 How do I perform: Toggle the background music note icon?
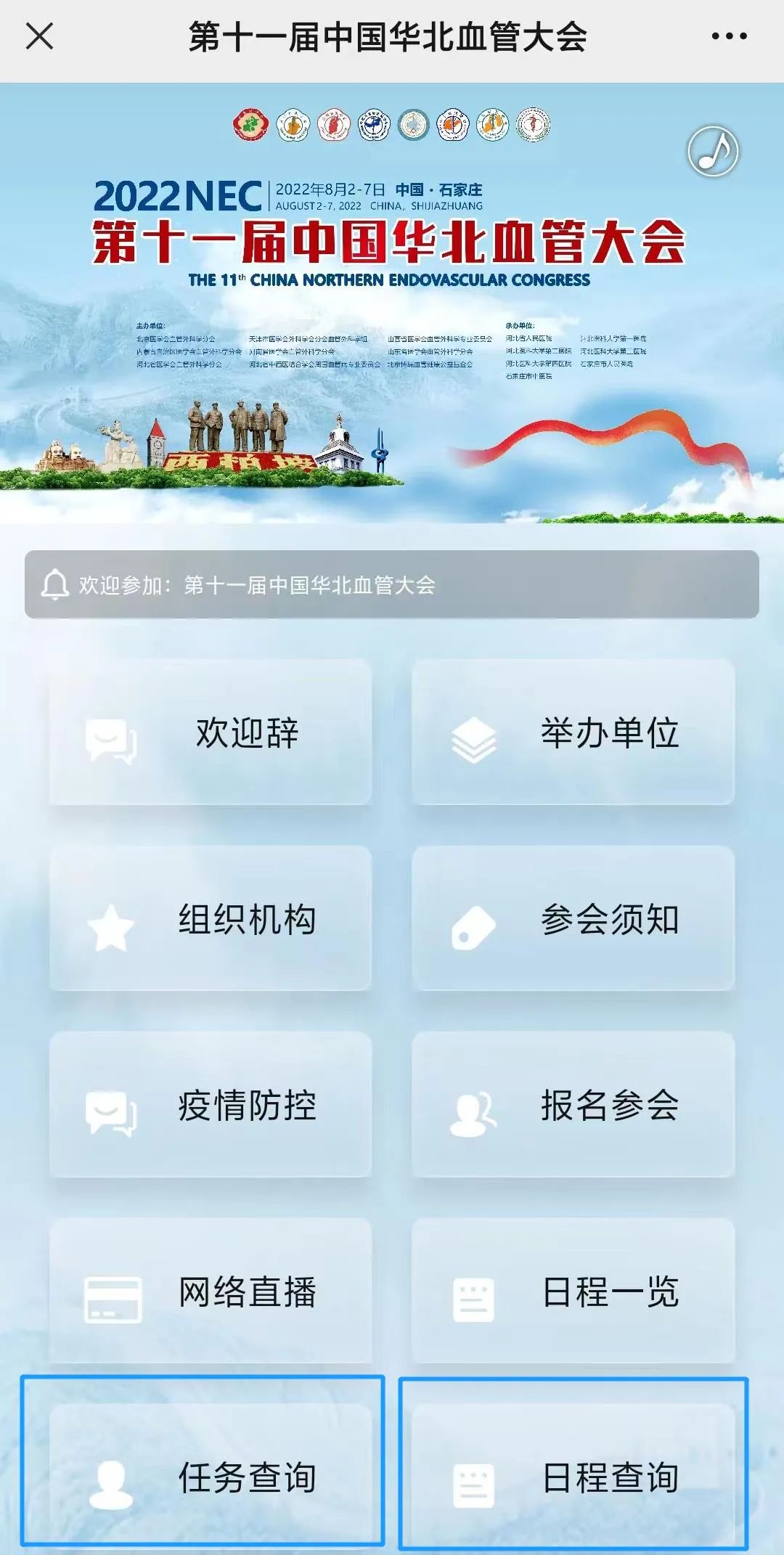pos(714,152)
